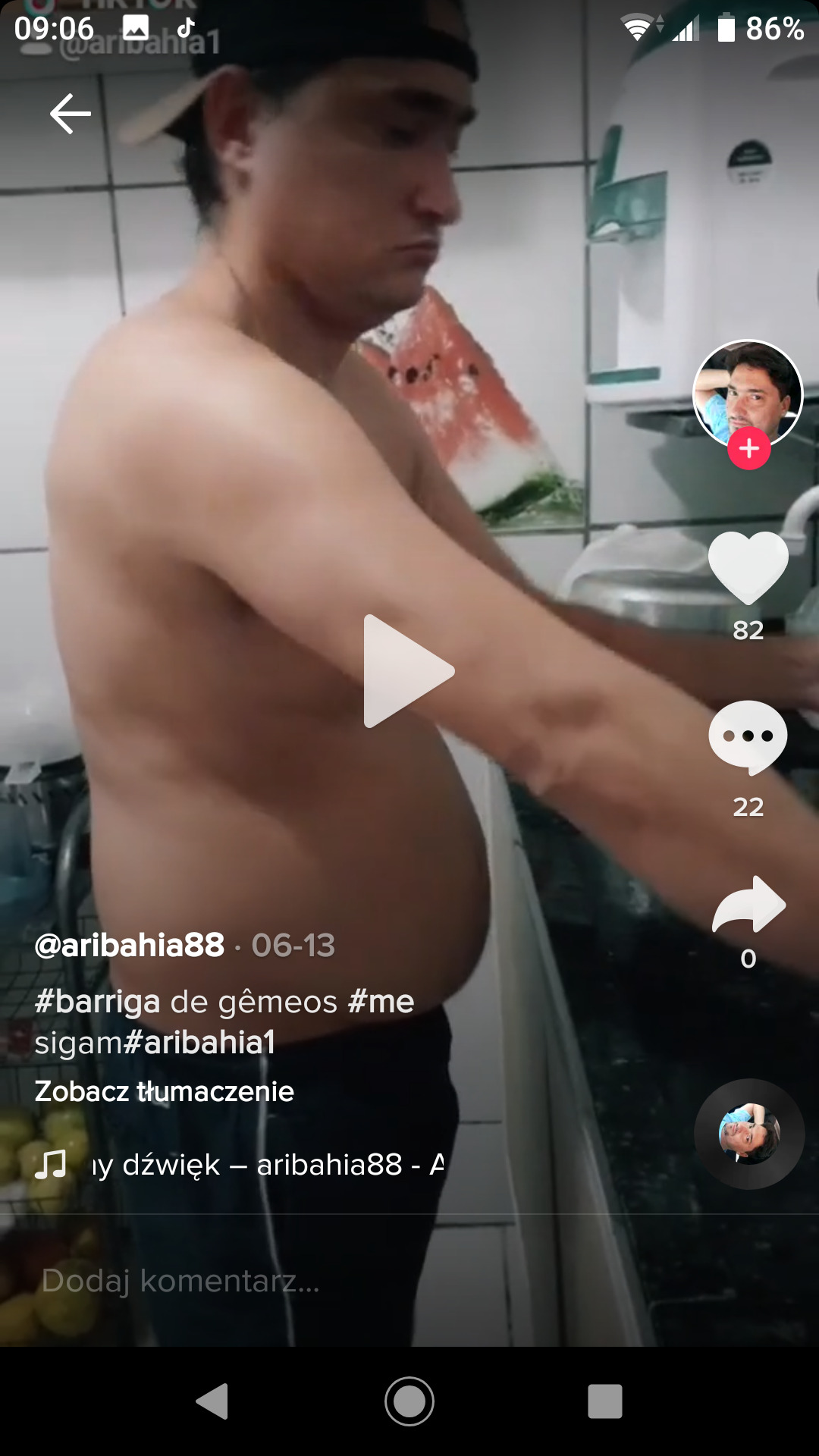Open the comments bubble
819x1456 pixels.
pyautogui.click(x=748, y=736)
